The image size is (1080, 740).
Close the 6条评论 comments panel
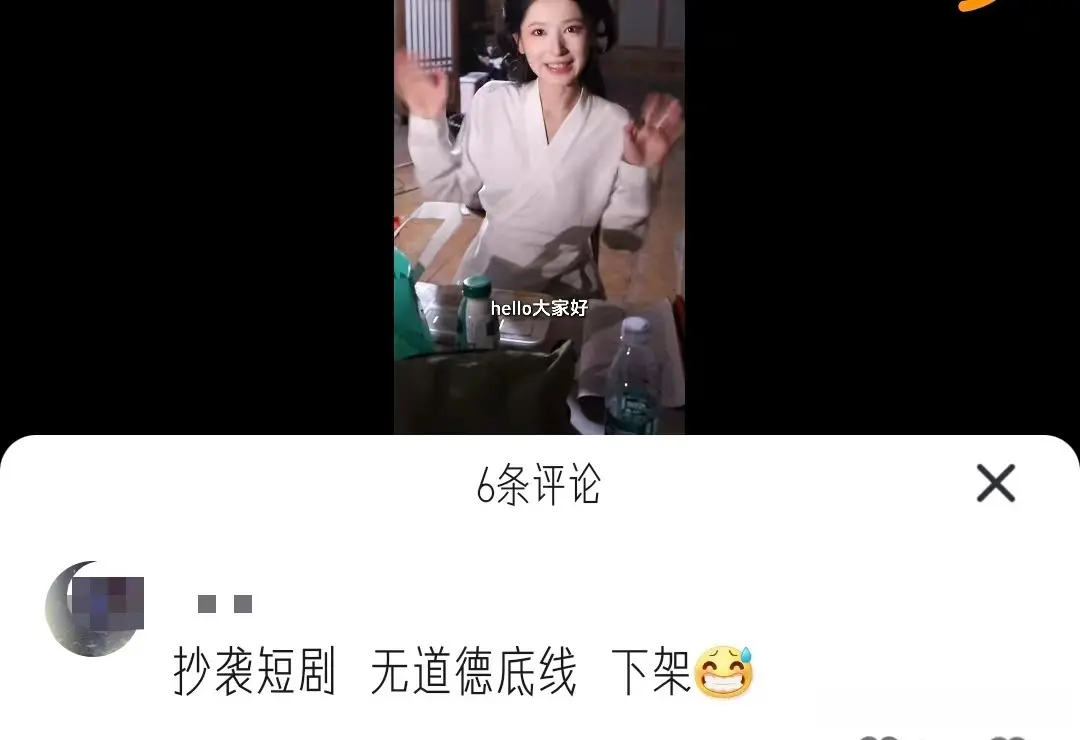point(995,484)
